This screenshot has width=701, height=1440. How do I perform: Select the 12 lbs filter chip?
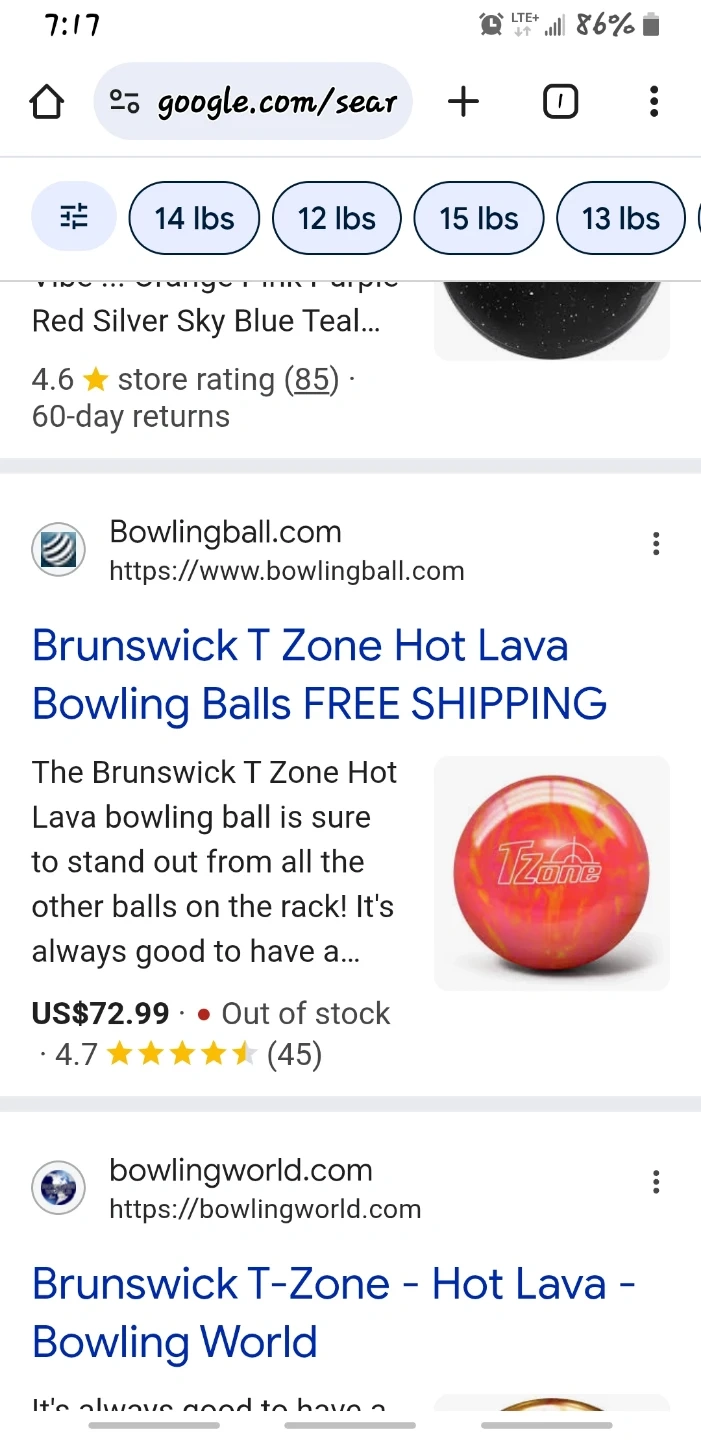337,218
